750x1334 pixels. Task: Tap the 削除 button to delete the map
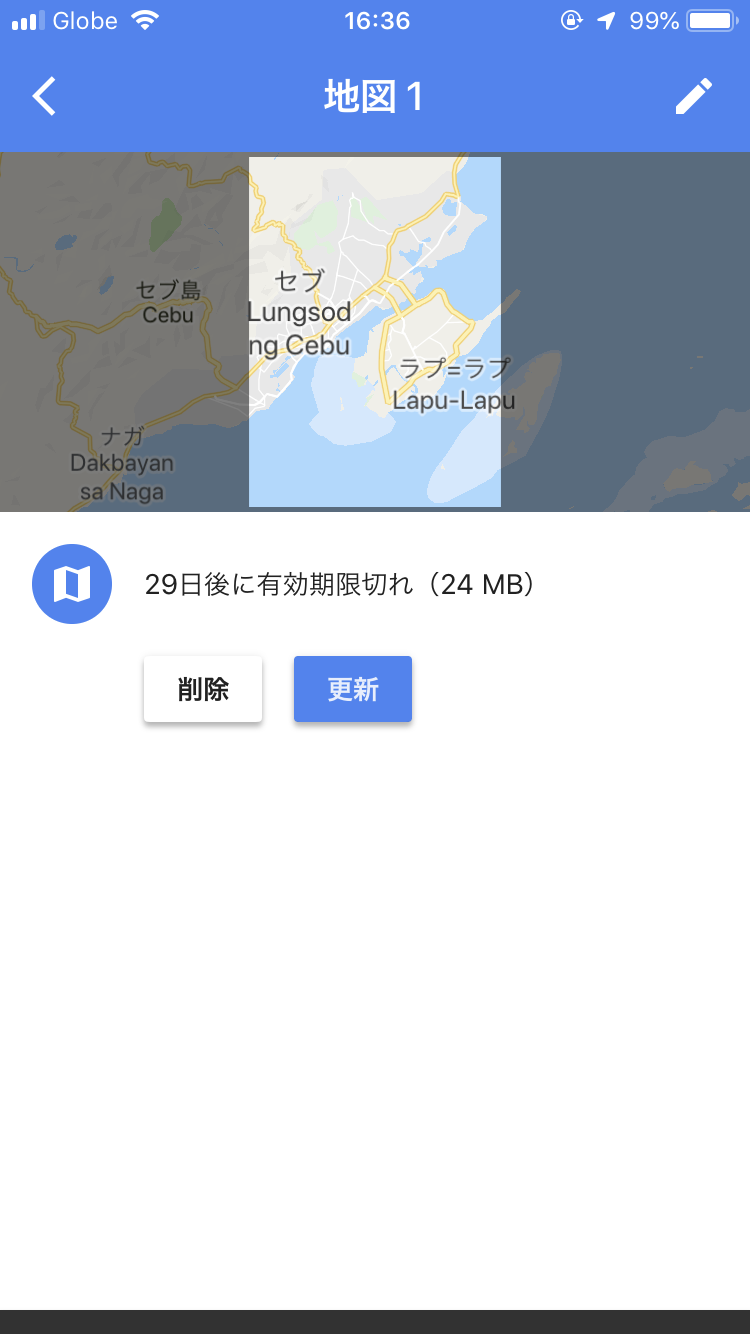point(202,688)
